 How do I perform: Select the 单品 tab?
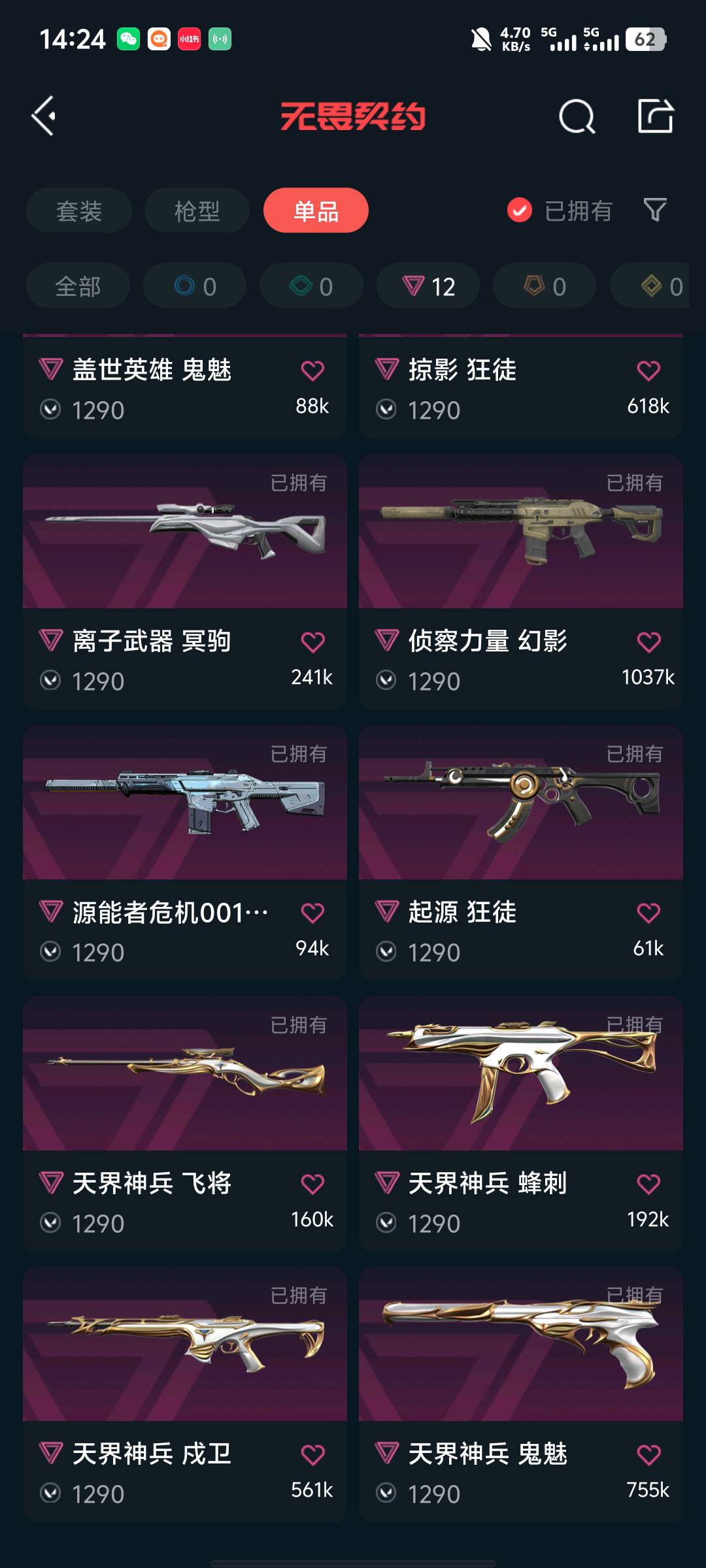tap(316, 210)
